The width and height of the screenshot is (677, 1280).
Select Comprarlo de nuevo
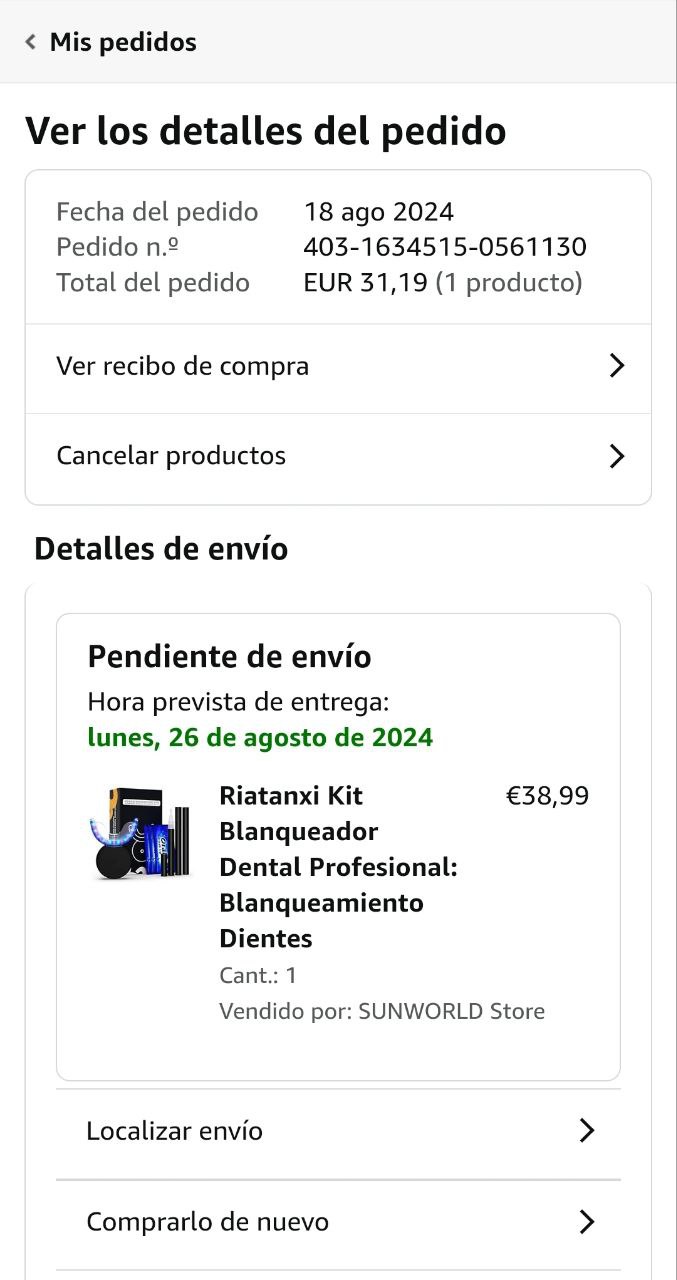click(x=338, y=1223)
